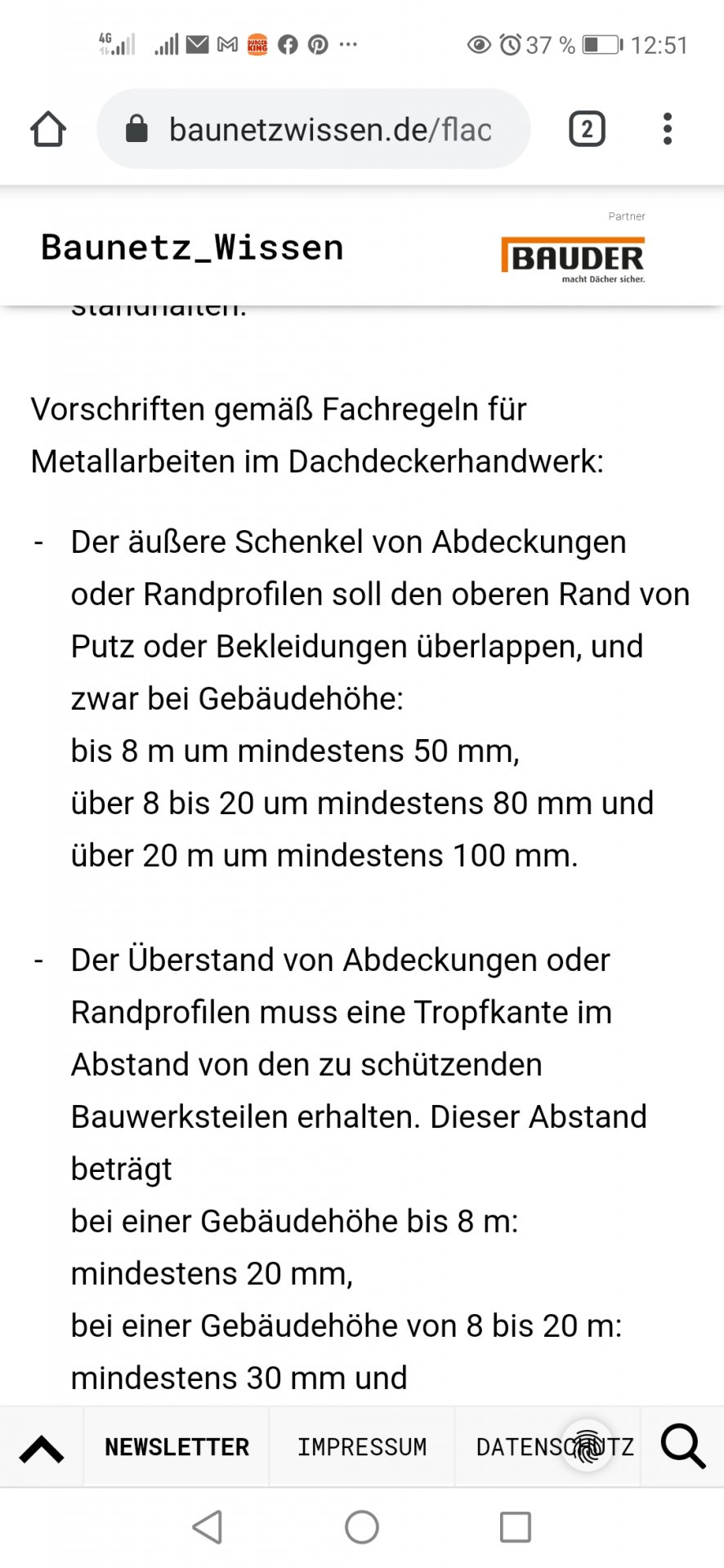The height and width of the screenshot is (1568, 724).
Task: Go to the browser home page
Action: (x=48, y=129)
